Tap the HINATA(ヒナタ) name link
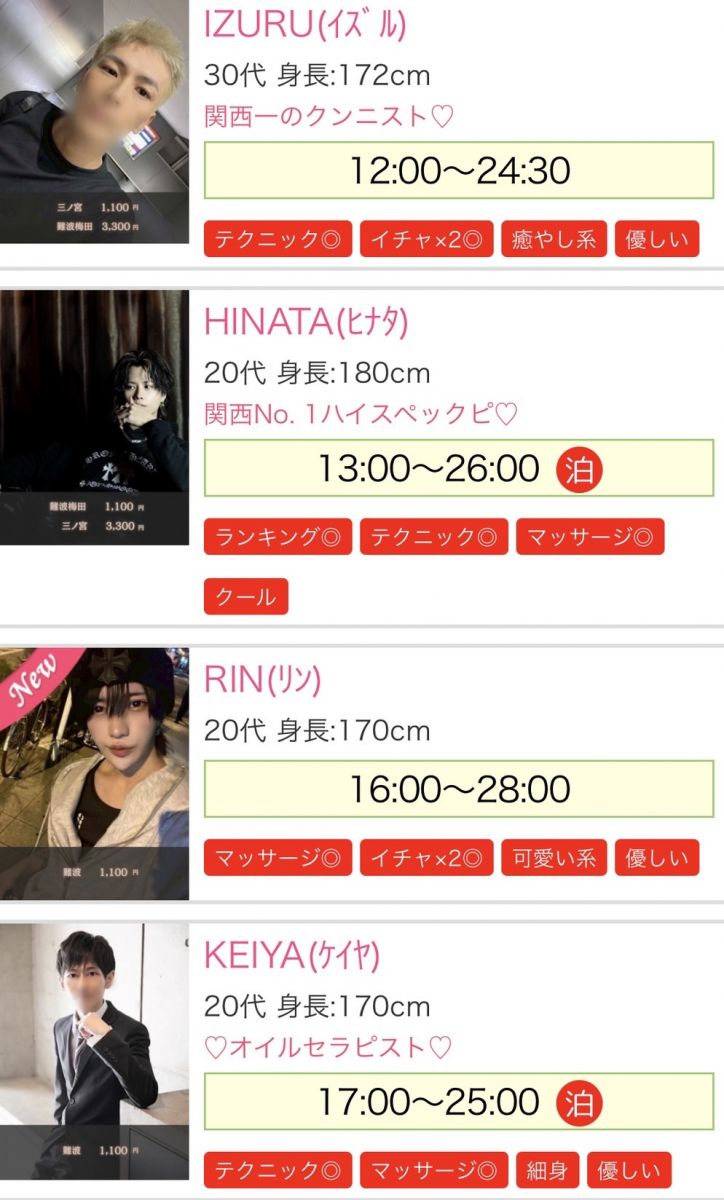This screenshot has width=724, height=1200. (x=306, y=322)
